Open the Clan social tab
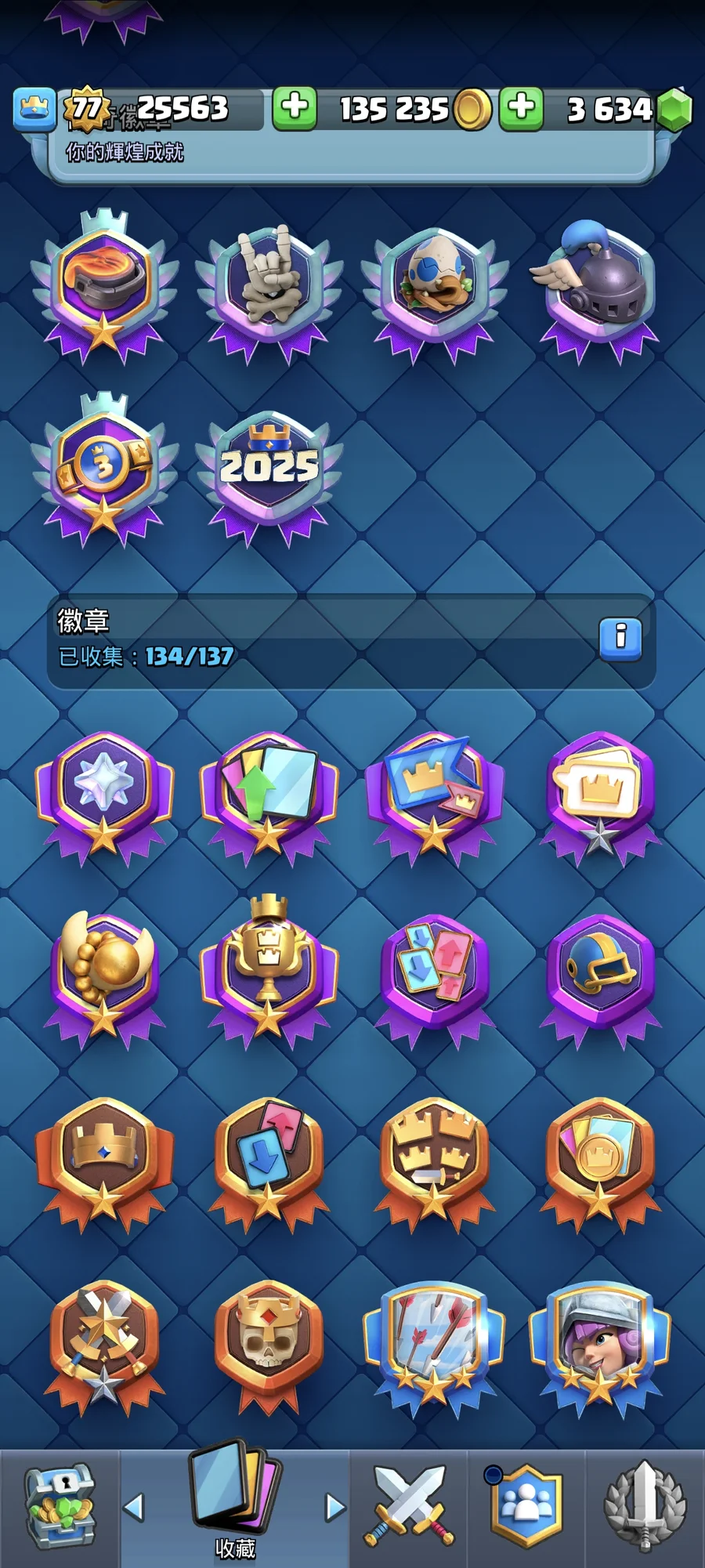The height and width of the screenshot is (1568, 705). point(526,1506)
